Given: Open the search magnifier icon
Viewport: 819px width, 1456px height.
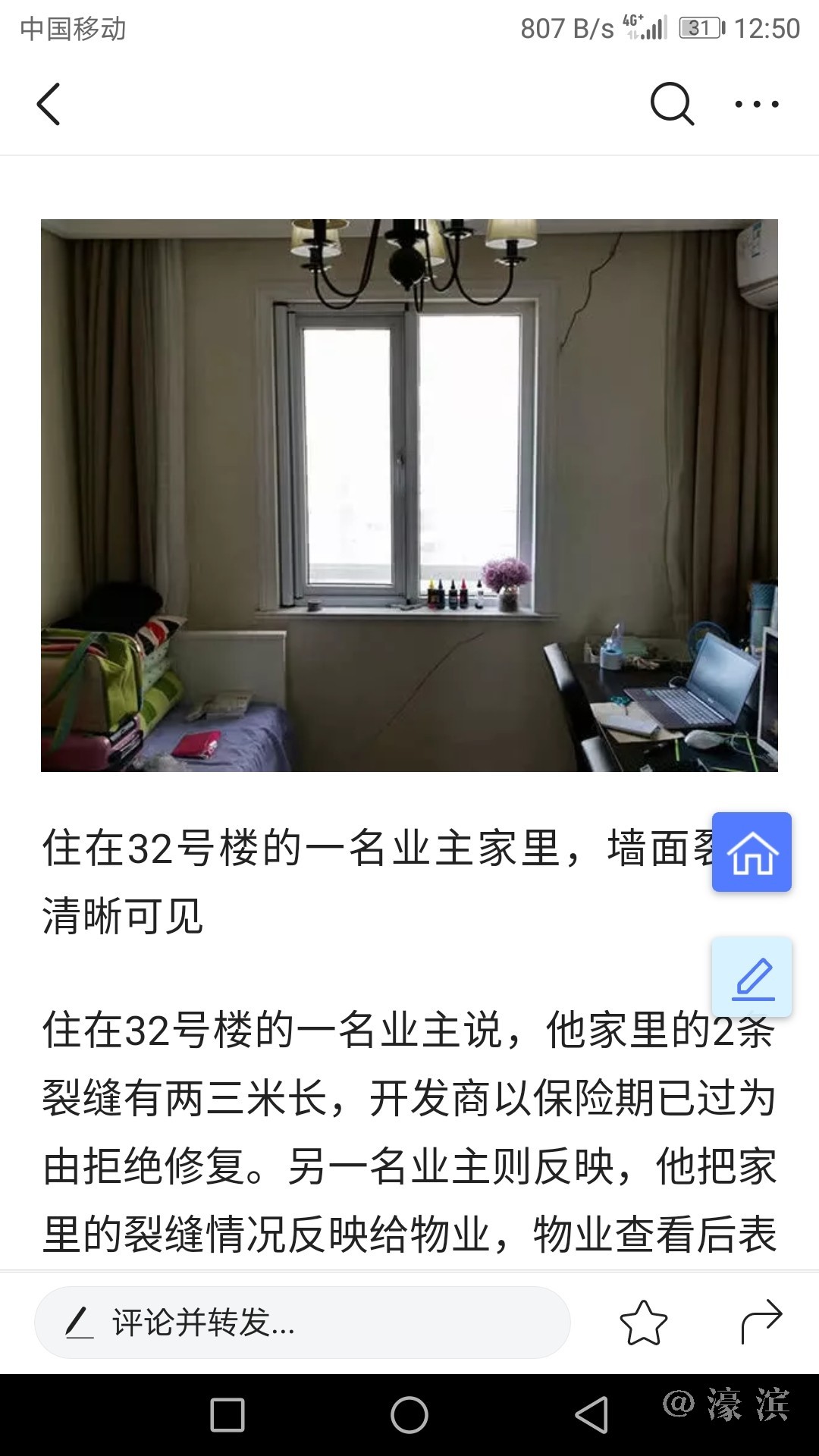Looking at the screenshot, I should pyautogui.click(x=672, y=104).
